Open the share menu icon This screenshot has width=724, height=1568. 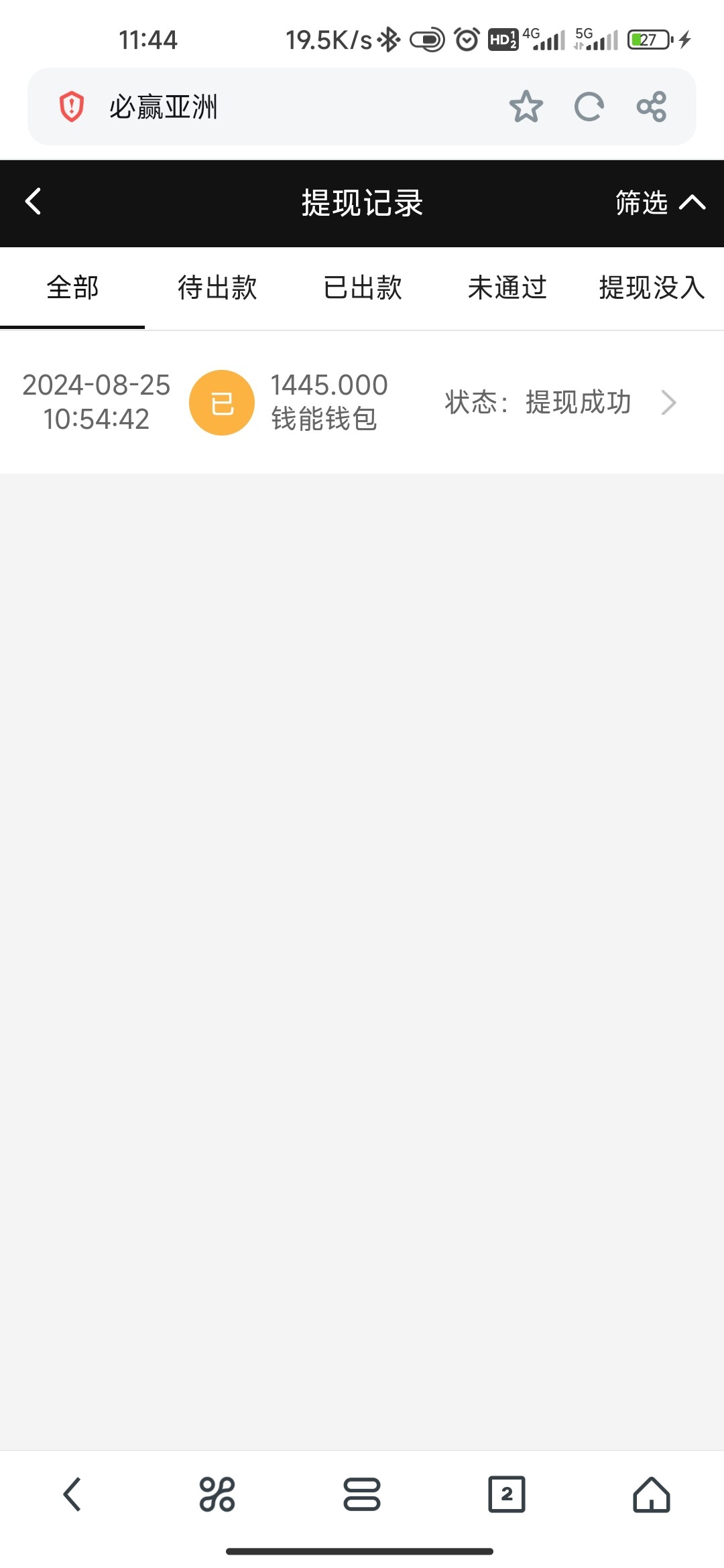651,107
